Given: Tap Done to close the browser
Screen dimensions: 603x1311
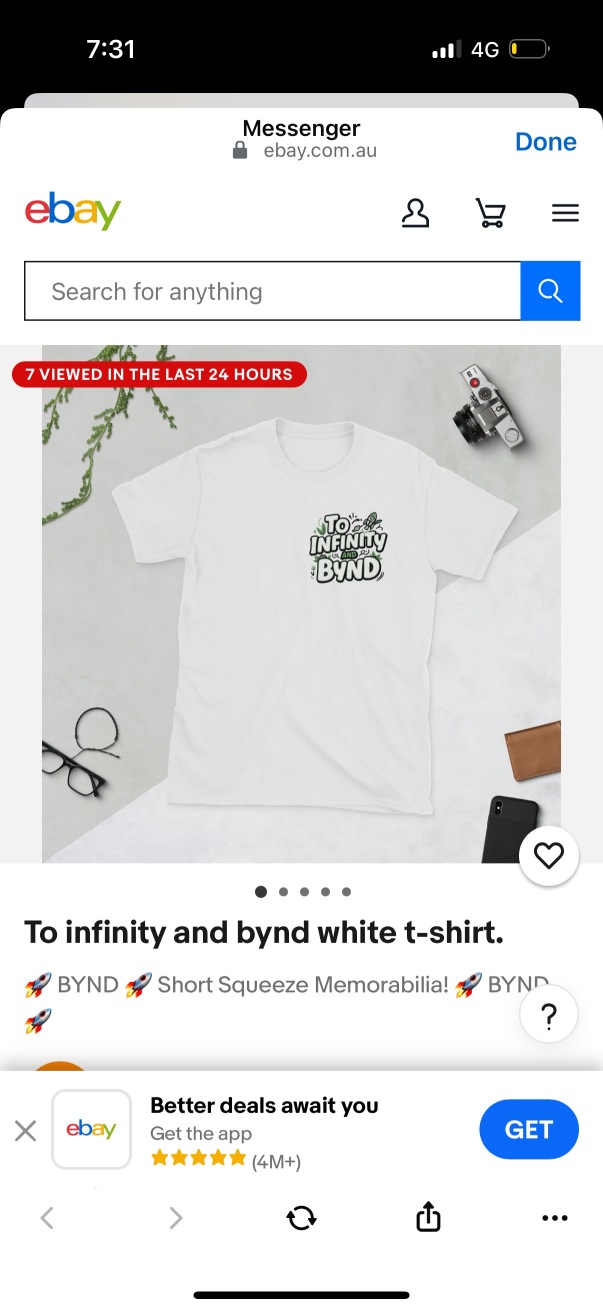Looking at the screenshot, I should (545, 142).
